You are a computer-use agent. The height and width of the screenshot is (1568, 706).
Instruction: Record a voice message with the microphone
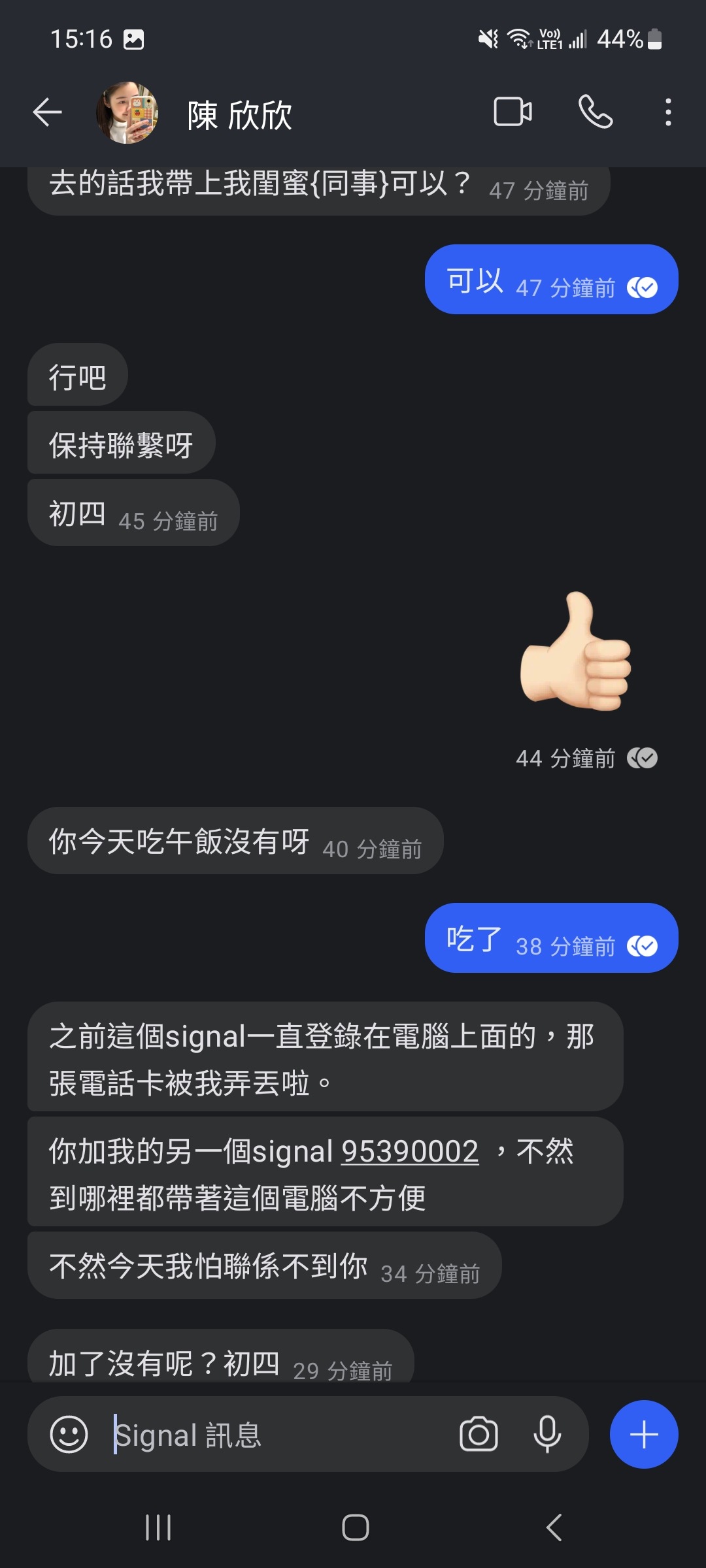547,1434
